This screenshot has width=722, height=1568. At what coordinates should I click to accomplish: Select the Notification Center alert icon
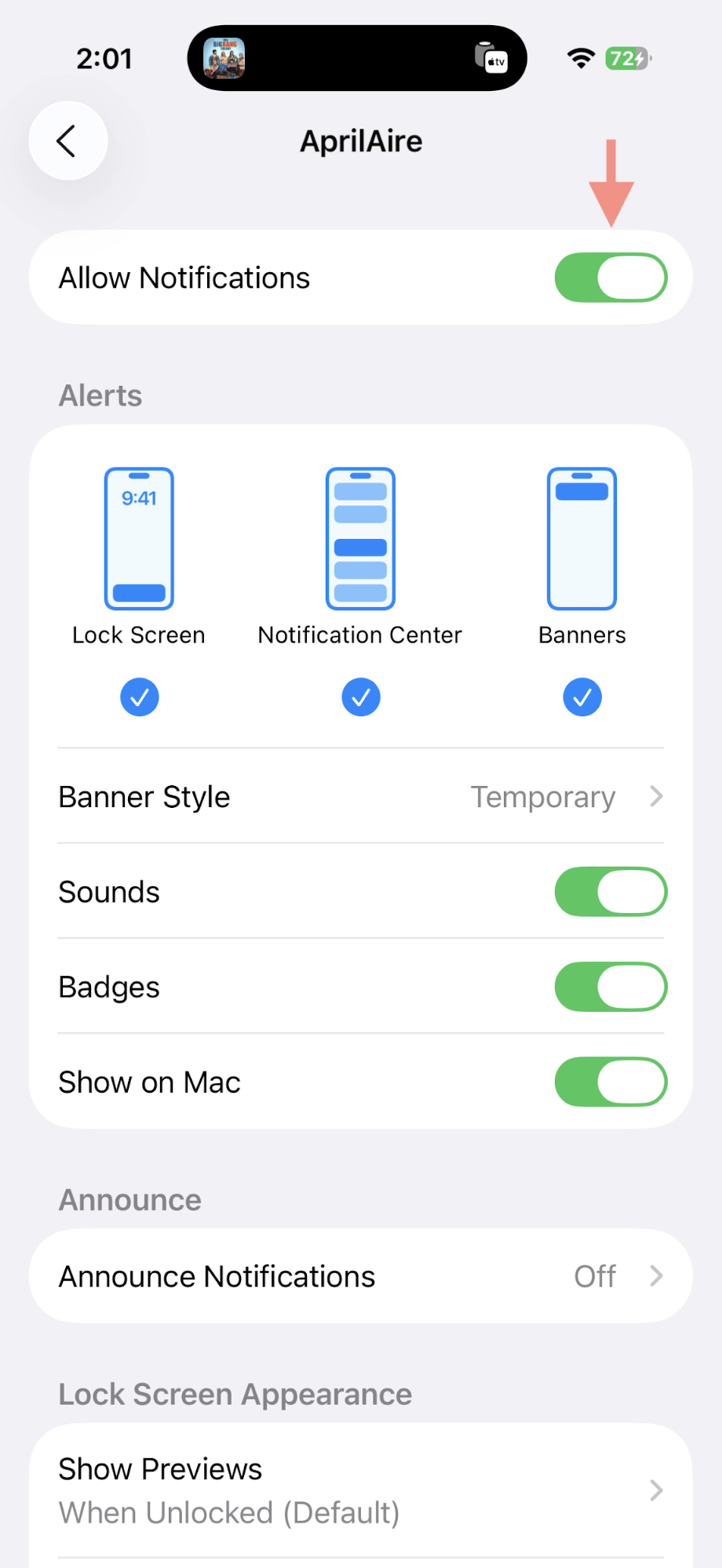coord(360,537)
